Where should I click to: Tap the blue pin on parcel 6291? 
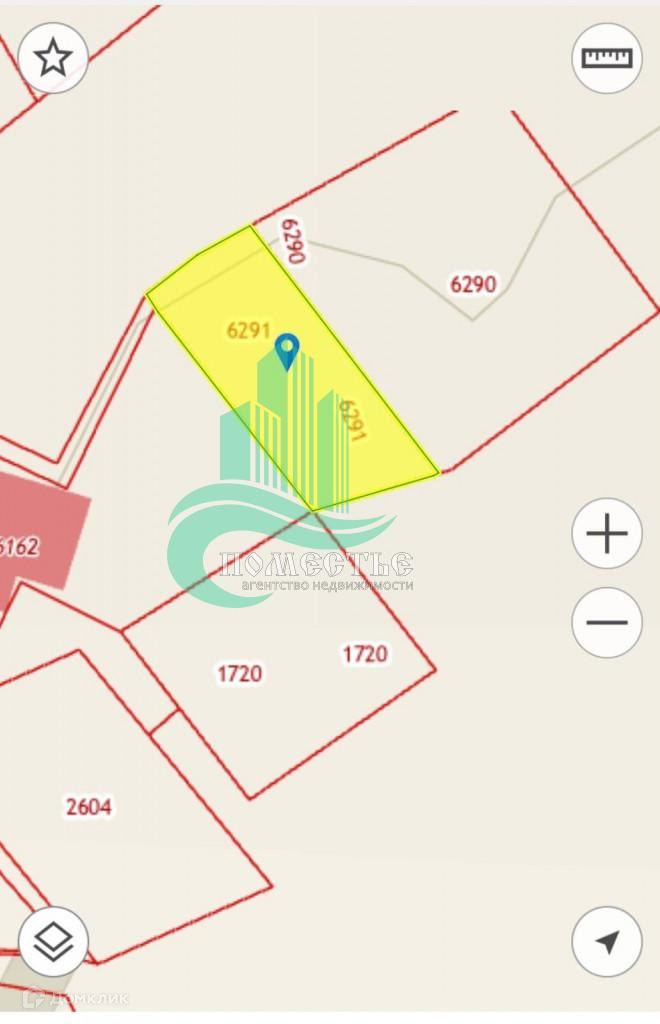pos(287,350)
